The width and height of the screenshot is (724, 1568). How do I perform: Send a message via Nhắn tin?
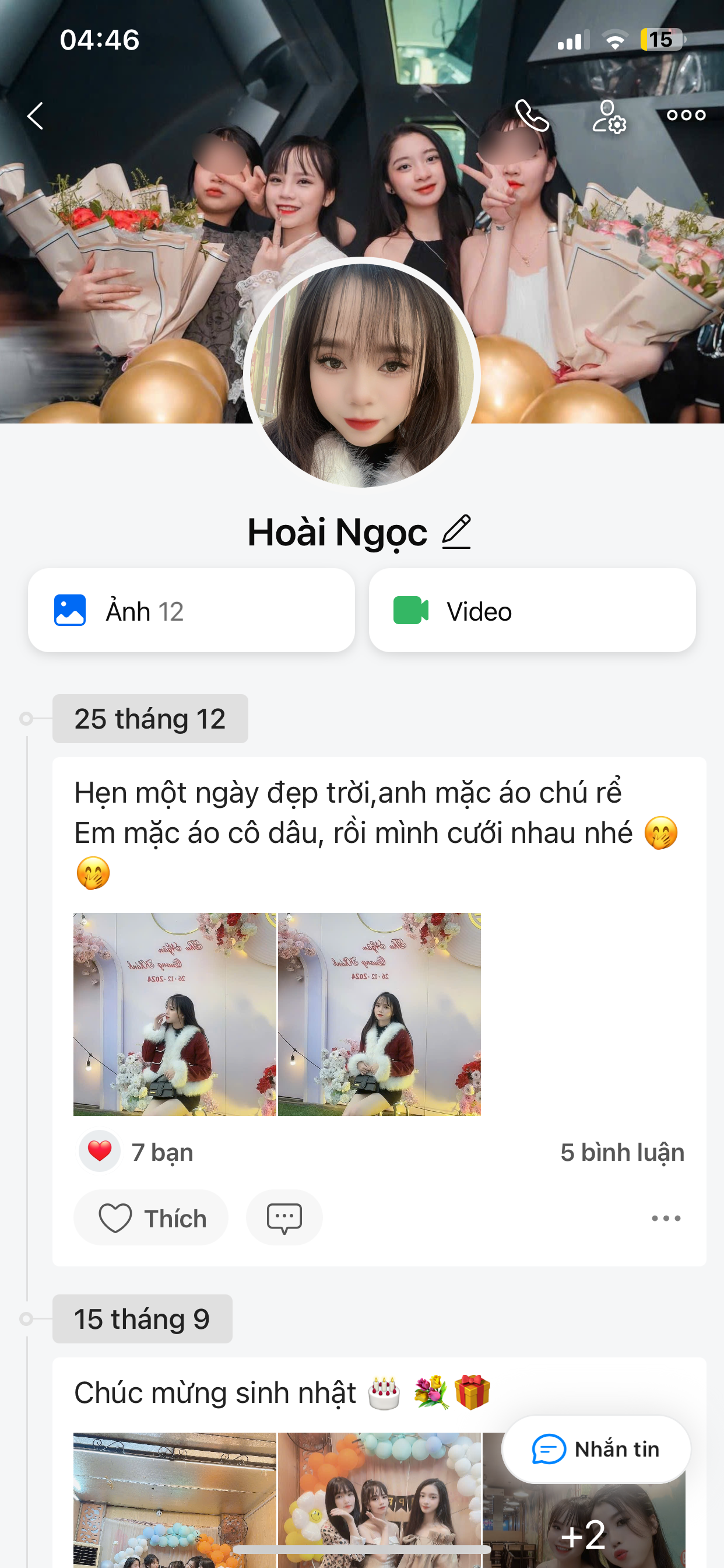596,1450
